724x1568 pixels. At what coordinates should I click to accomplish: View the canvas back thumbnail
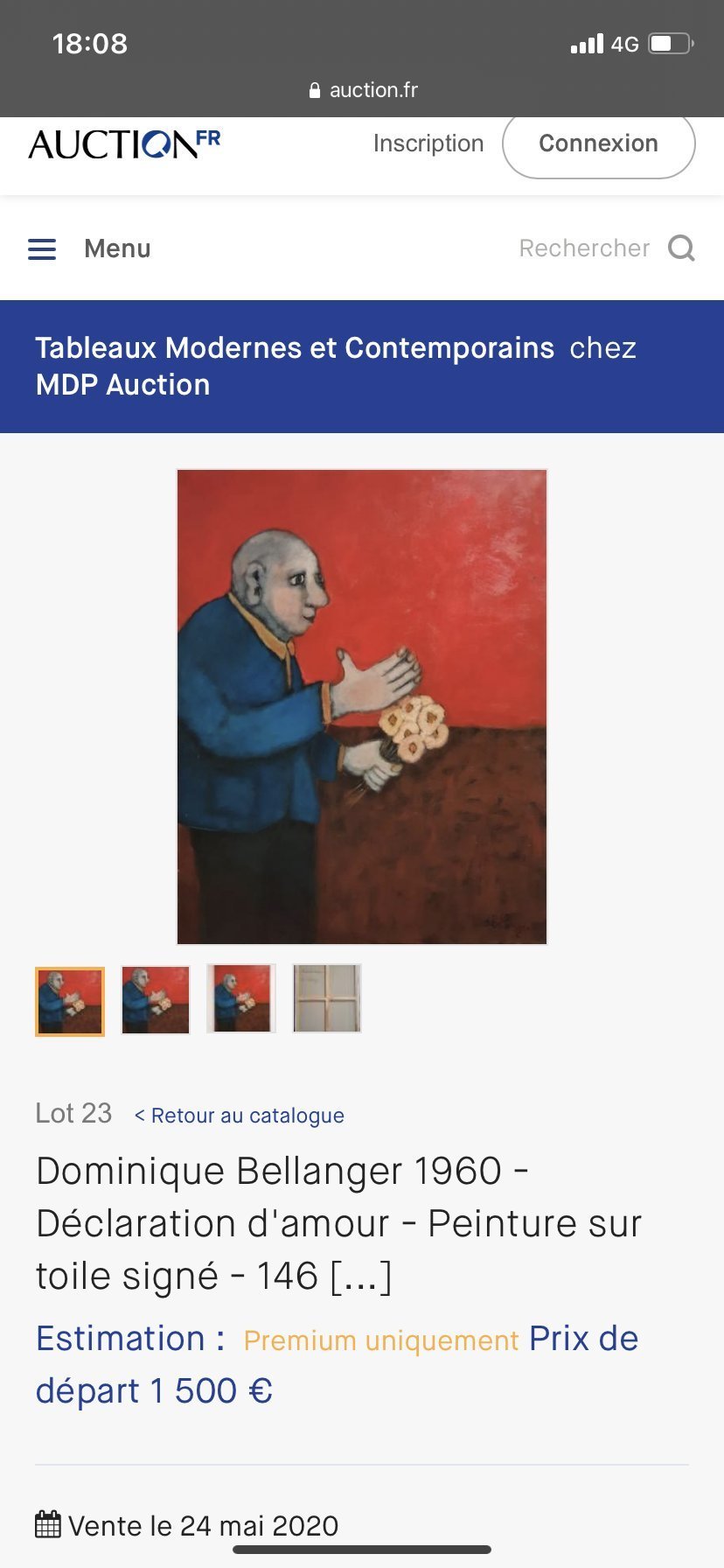click(327, 999)
